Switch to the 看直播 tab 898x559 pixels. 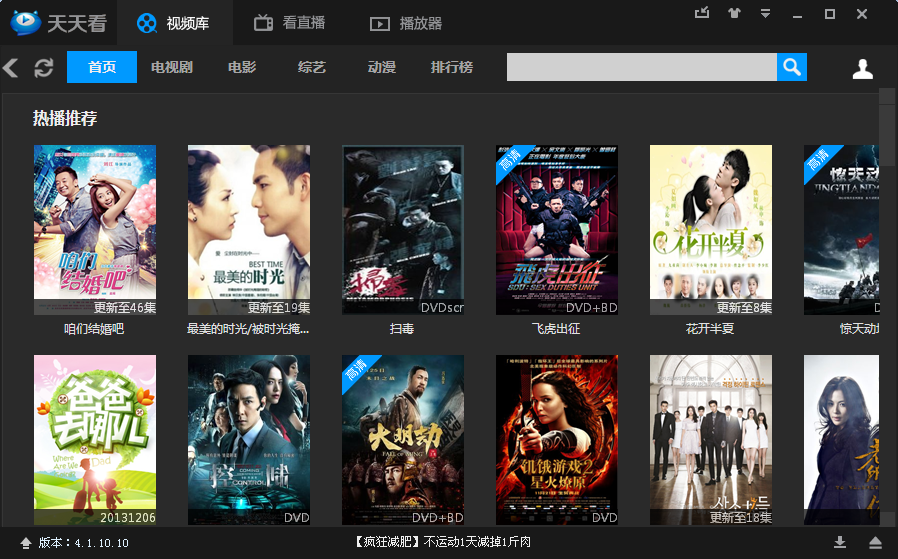pos(289,23)
